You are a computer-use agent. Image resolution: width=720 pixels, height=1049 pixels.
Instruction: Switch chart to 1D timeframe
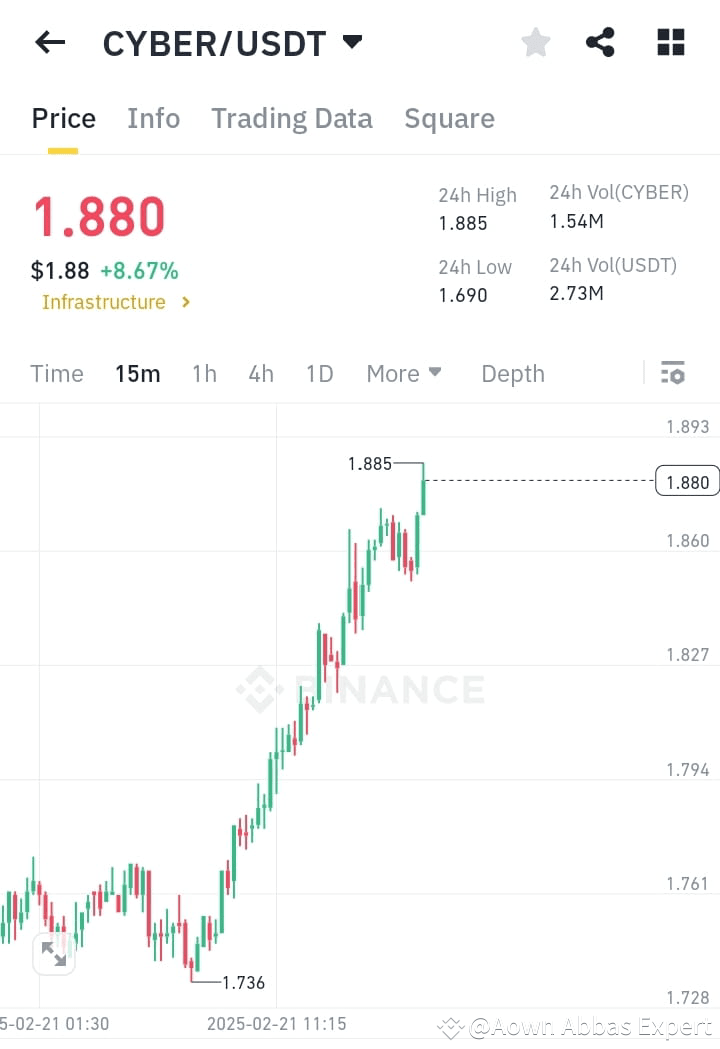[x=320, y=373]
